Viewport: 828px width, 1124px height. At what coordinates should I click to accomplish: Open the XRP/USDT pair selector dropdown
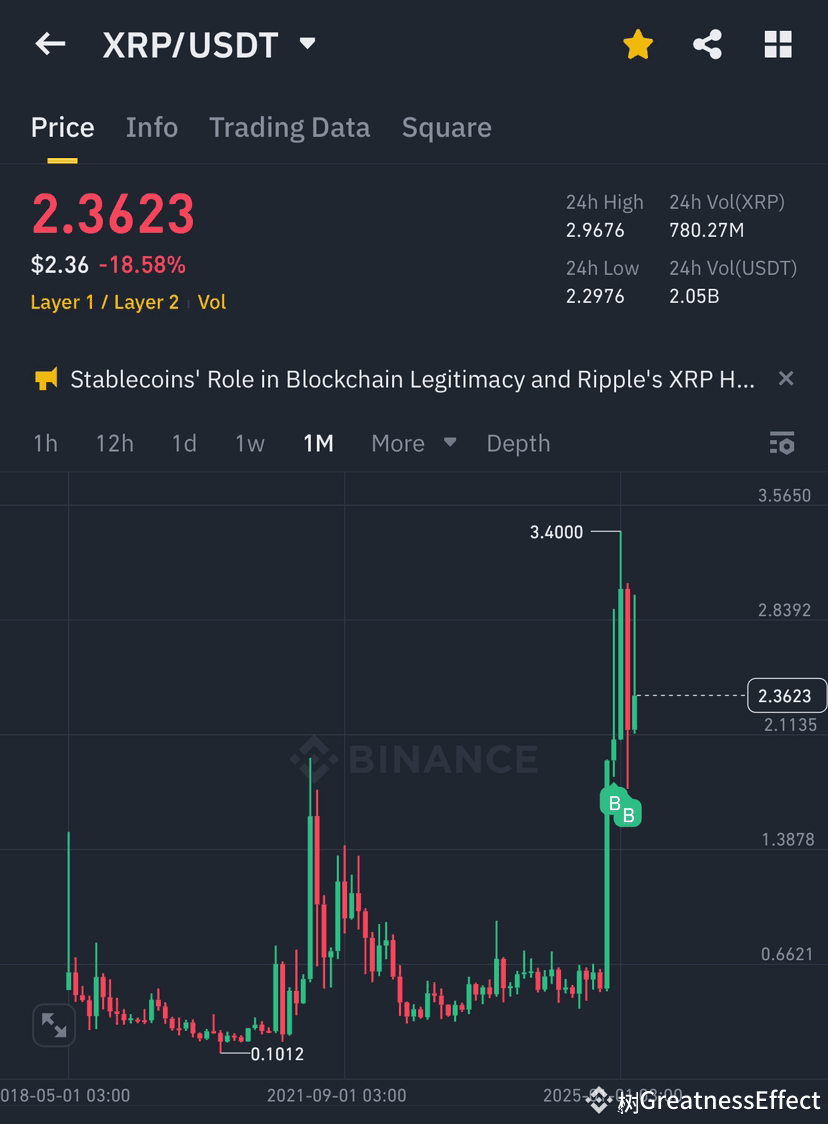coord(306,44)
